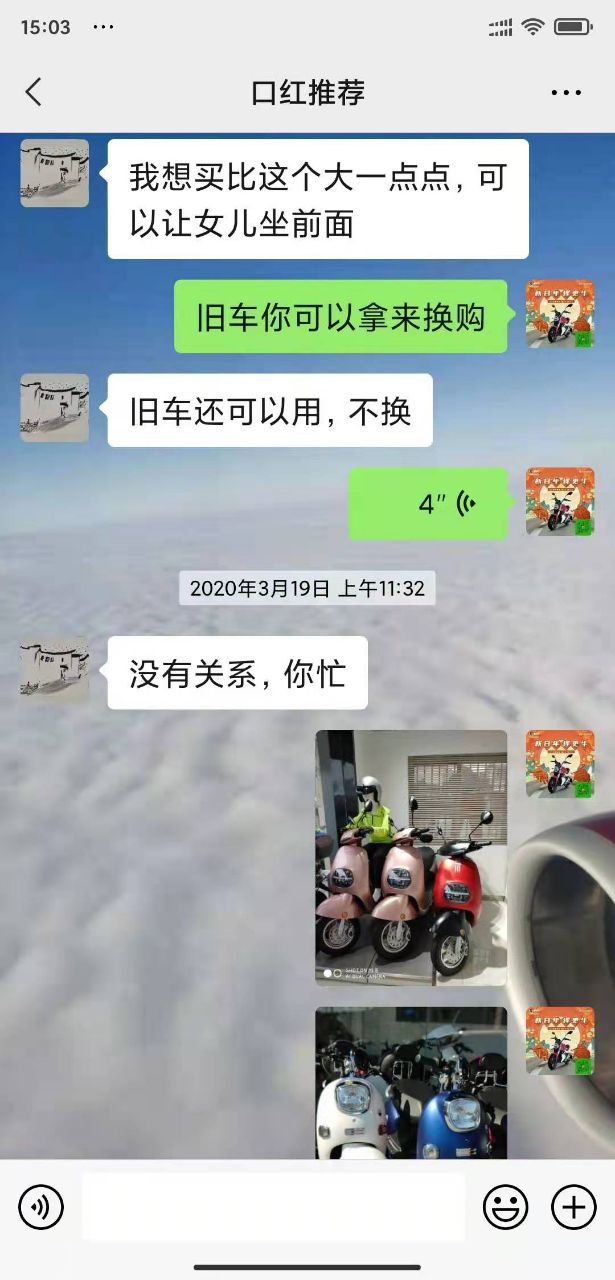Go back from the 口红推荐 chat

click(34, 92)
